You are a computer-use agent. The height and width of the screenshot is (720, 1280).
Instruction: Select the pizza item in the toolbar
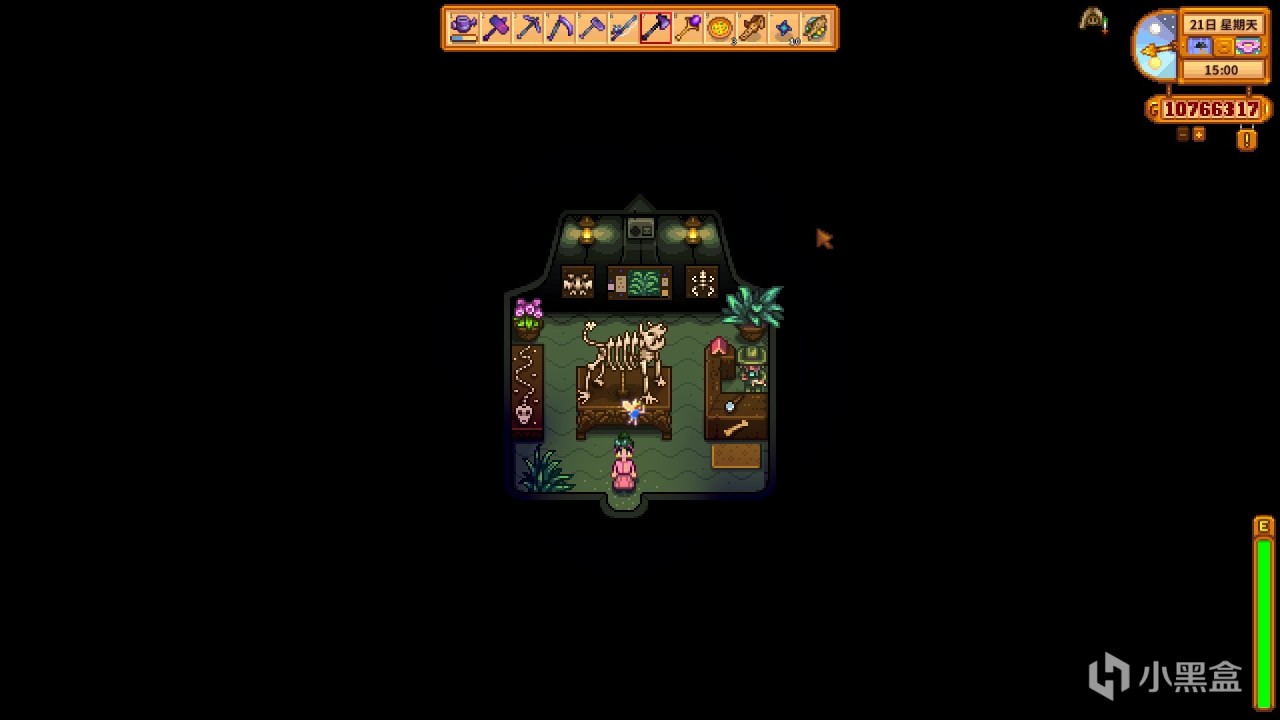click(x=720, y=28)
